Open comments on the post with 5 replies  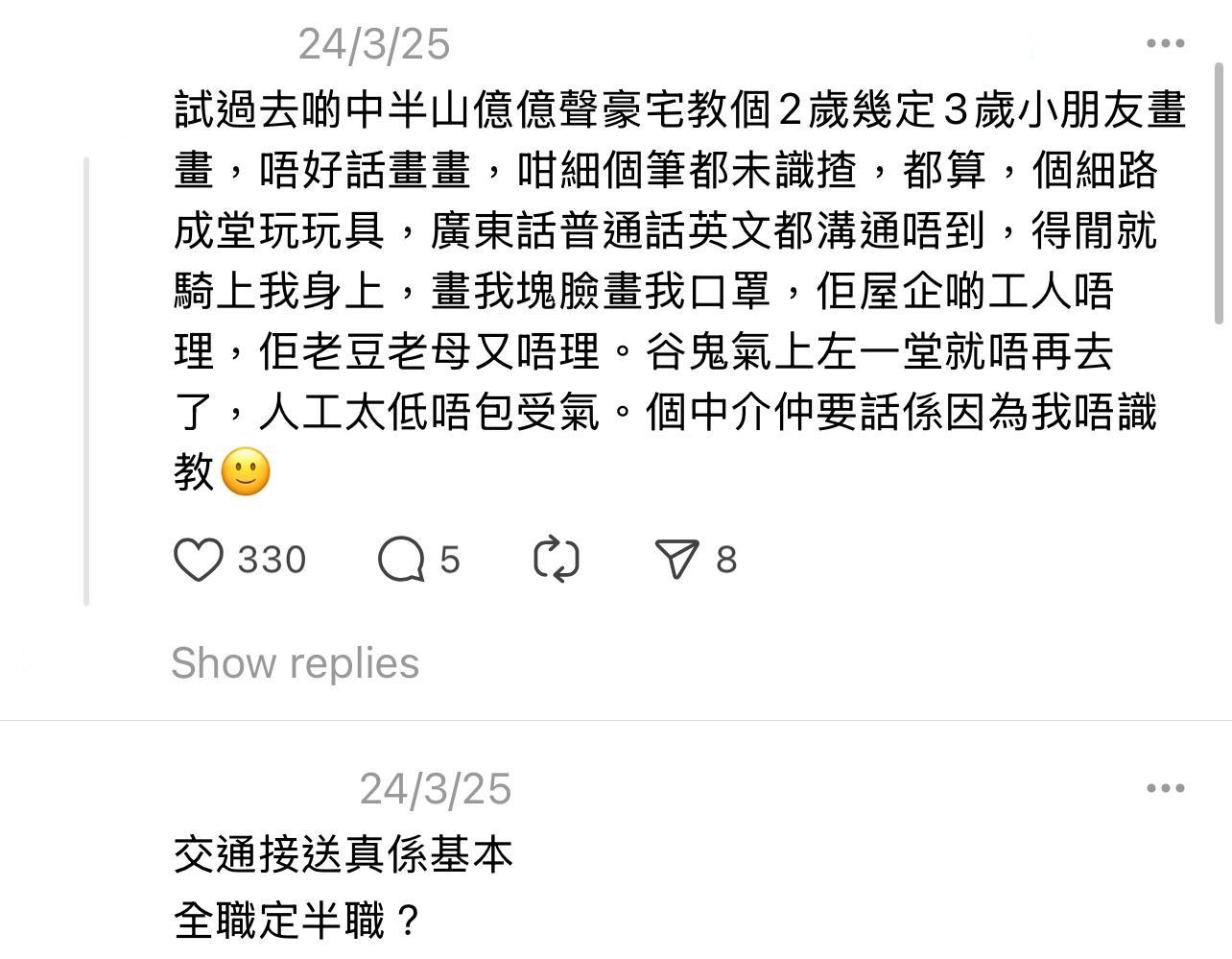(401, 560)
